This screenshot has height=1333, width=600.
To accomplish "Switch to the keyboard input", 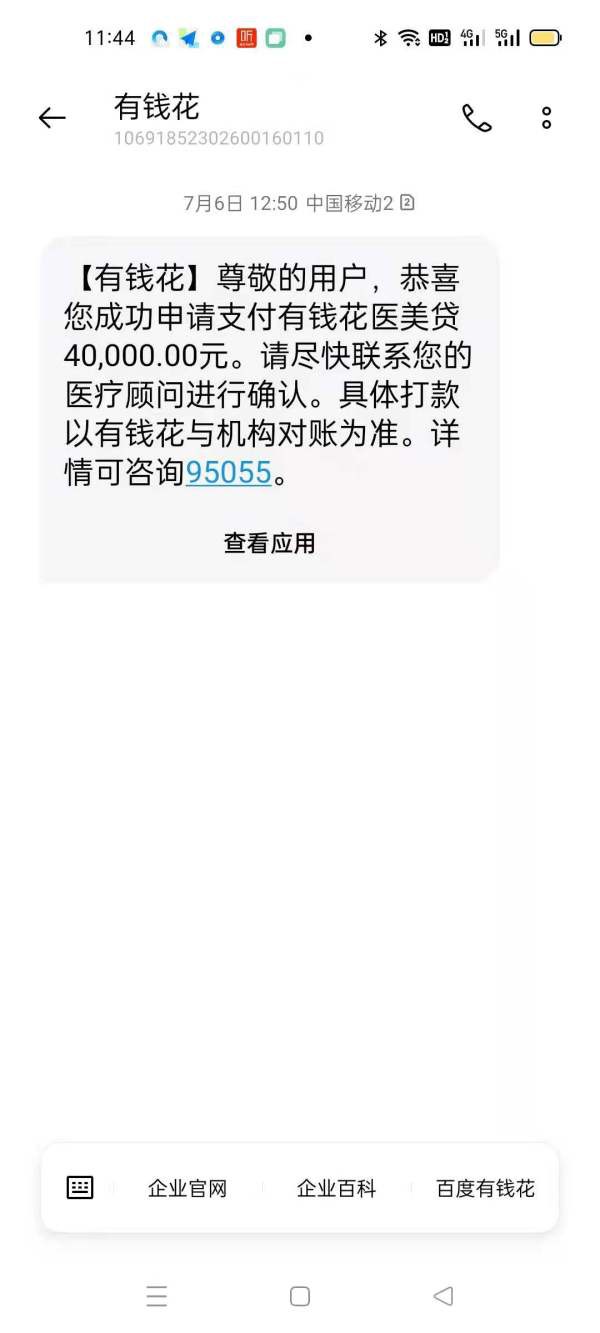I will pyautogui.click(x=80, y=1188).
